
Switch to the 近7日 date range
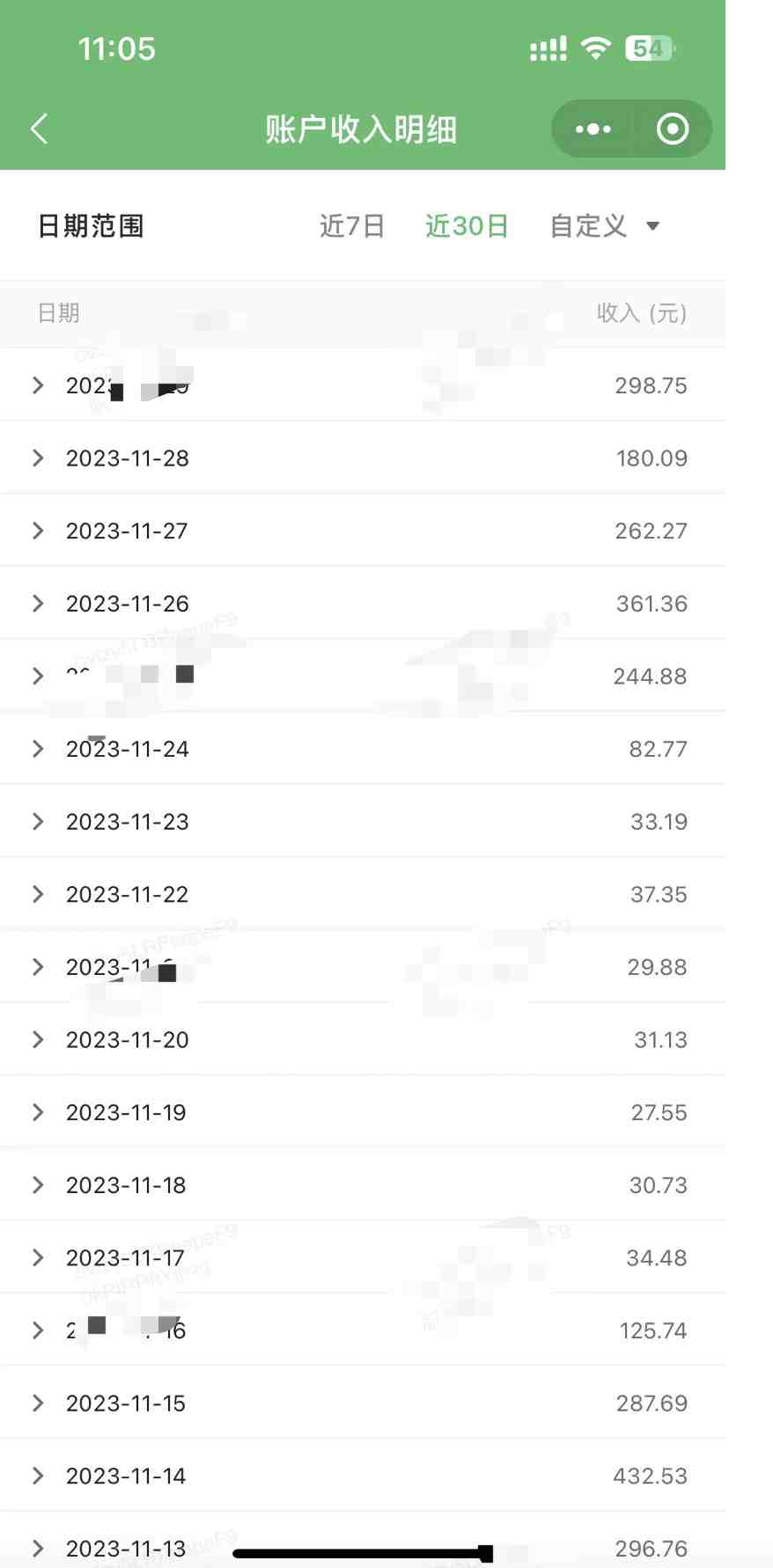coord(351,225)
